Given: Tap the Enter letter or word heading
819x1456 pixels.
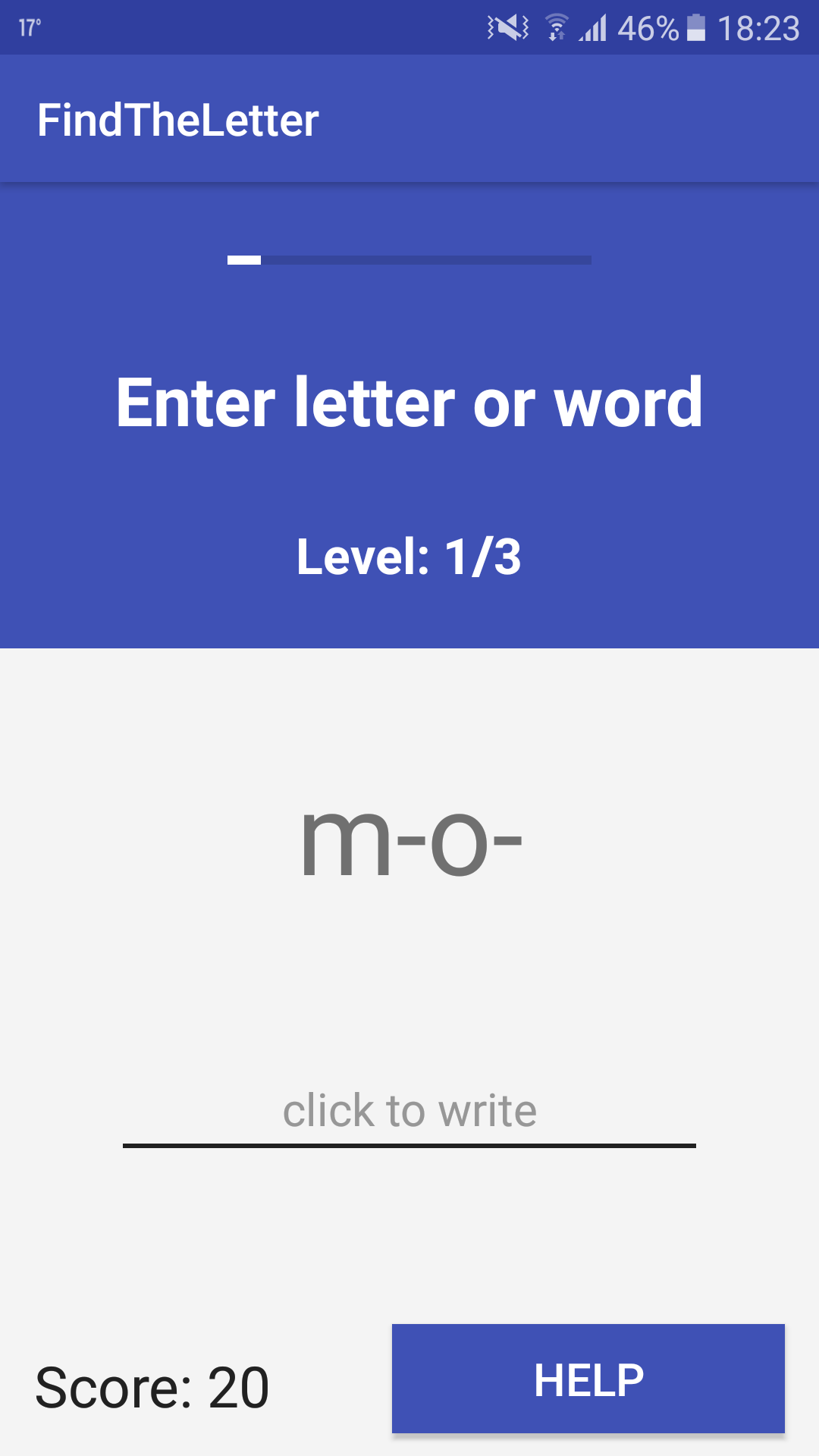Looking at the screenshot, I should click(x=409, y=403).
